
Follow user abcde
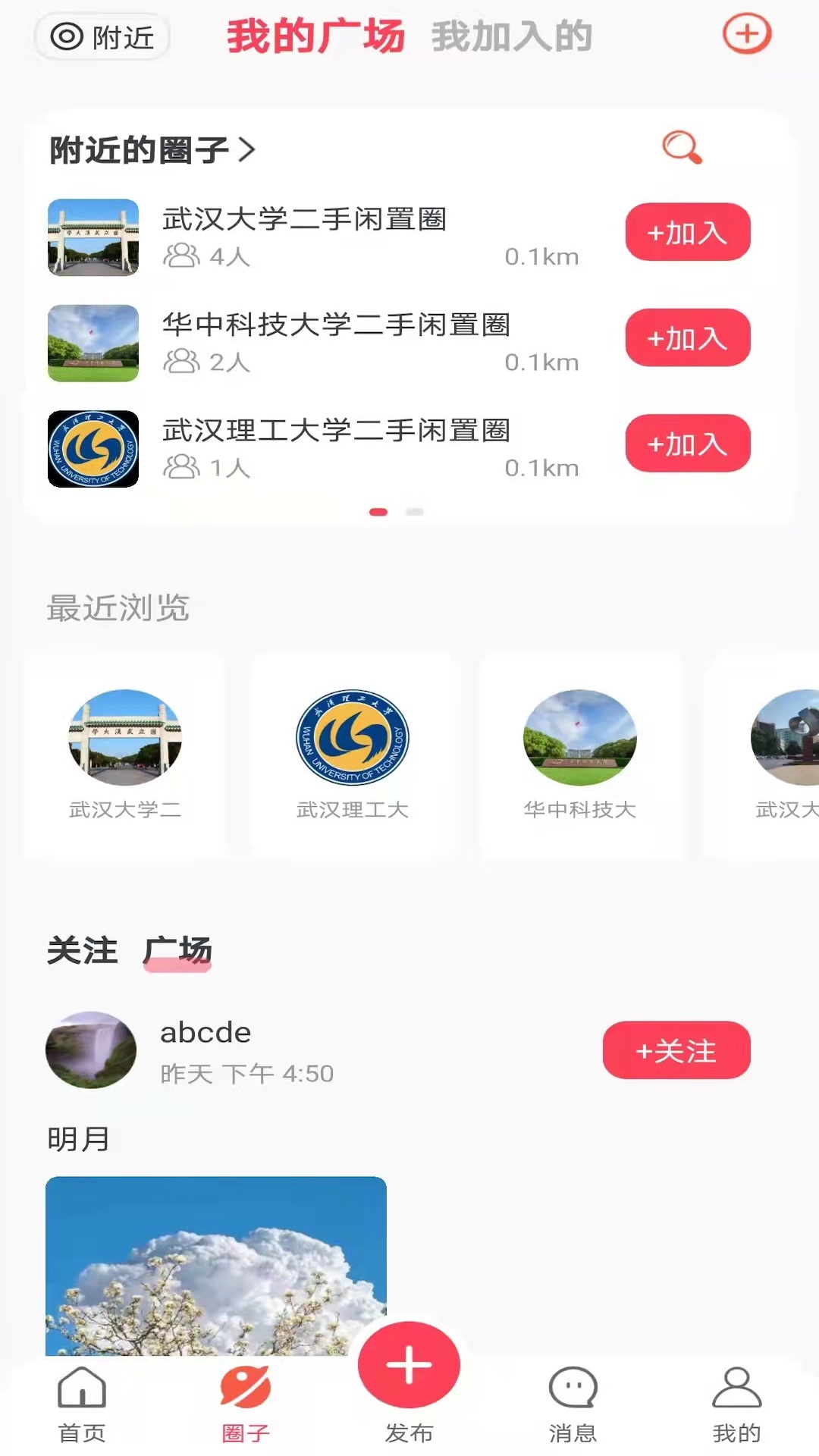[676, 1051]
